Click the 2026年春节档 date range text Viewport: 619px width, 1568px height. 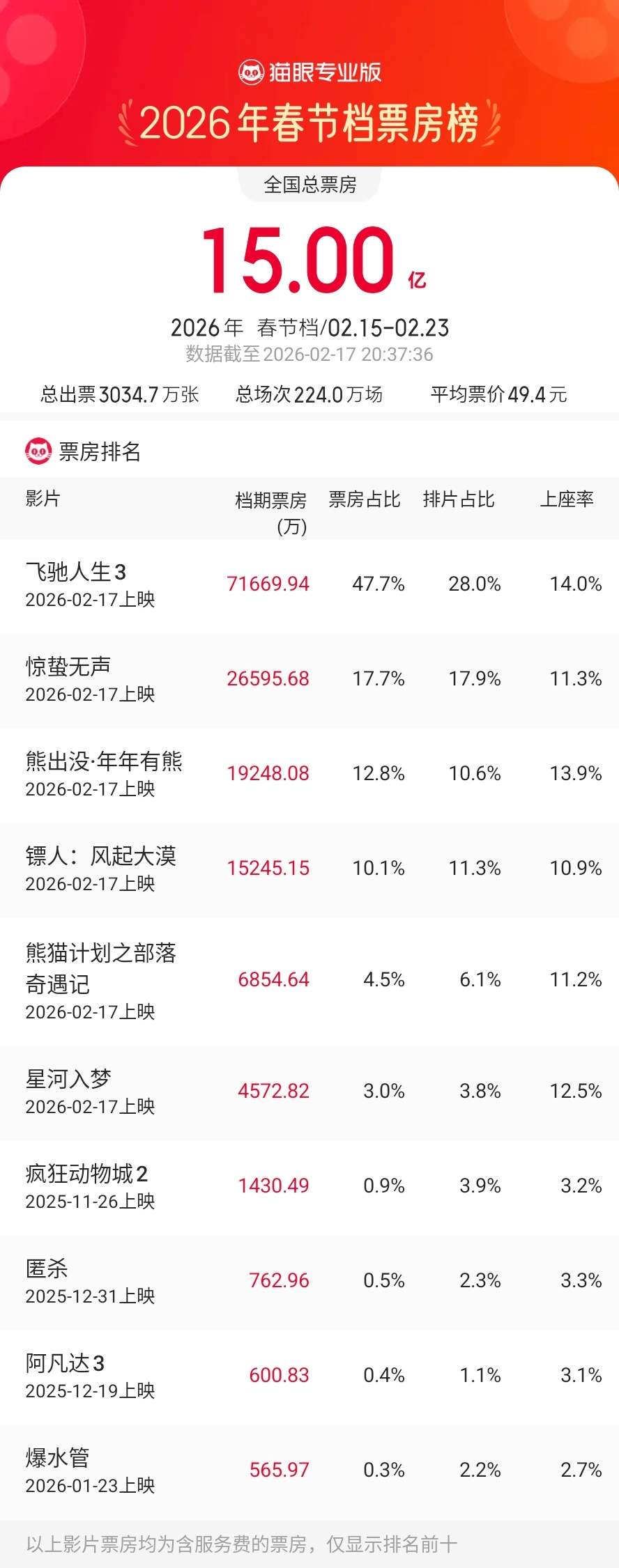309,327
